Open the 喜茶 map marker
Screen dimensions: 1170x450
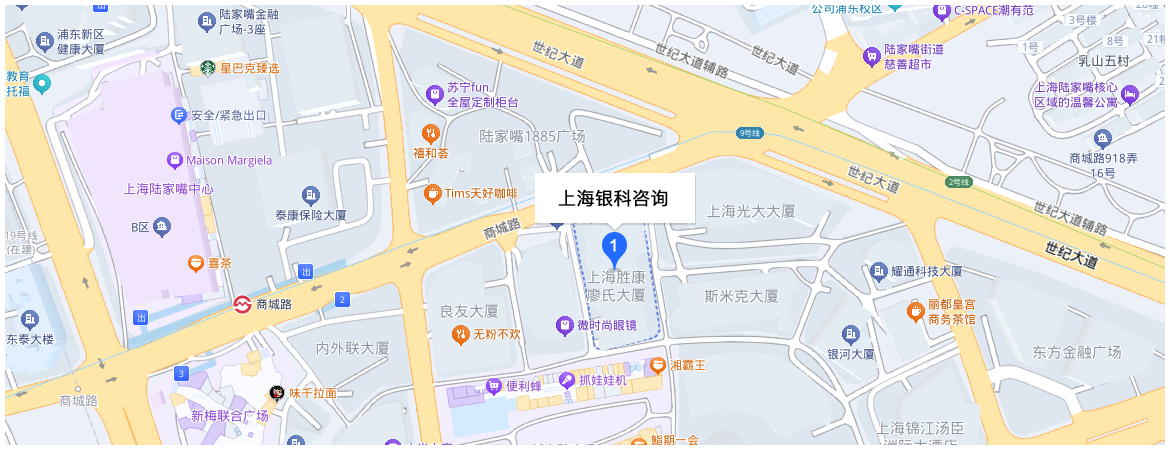click(197, 264)
